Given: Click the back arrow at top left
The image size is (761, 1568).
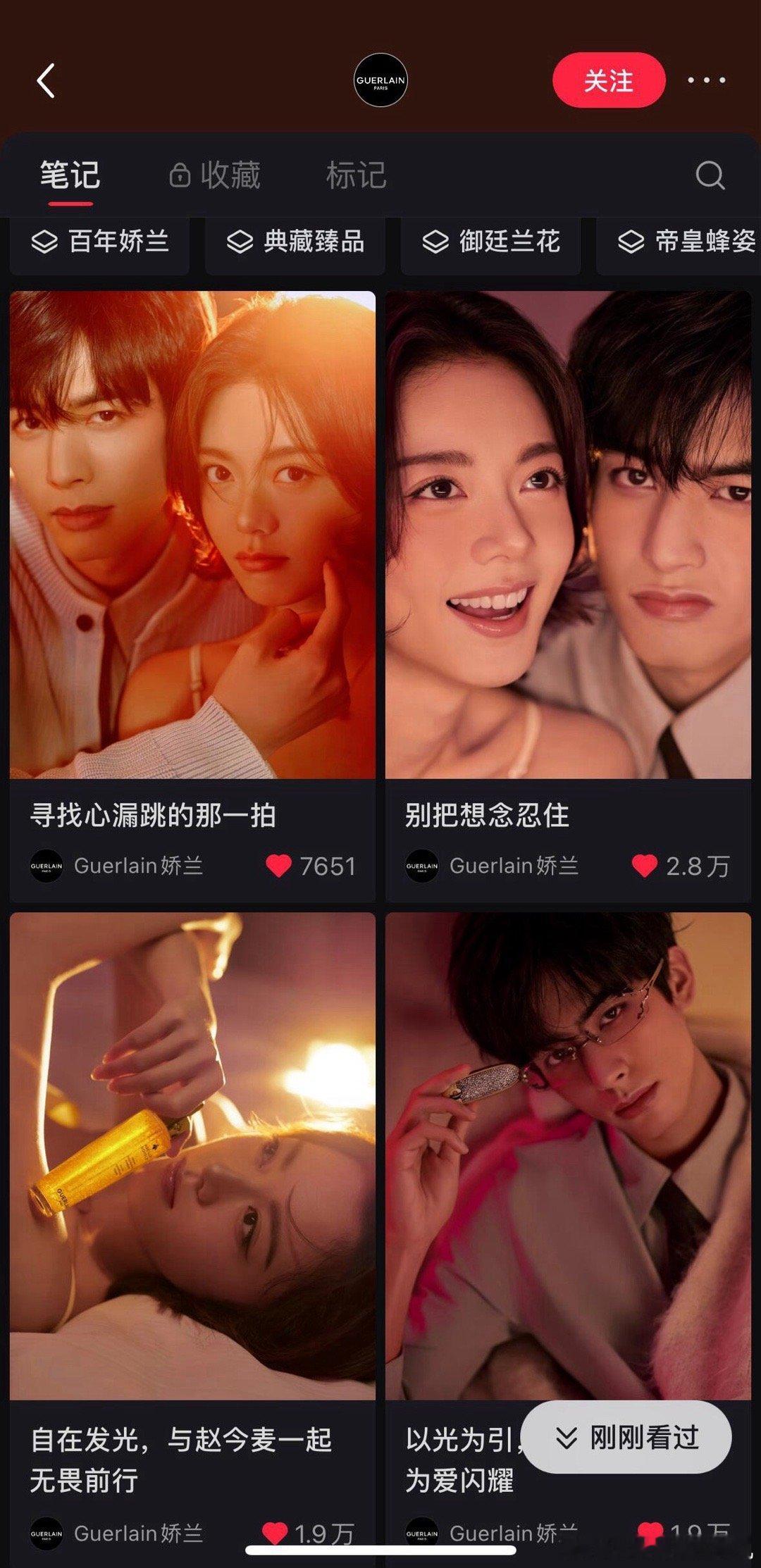Looking at the screenshot, I should pos(47,80).
